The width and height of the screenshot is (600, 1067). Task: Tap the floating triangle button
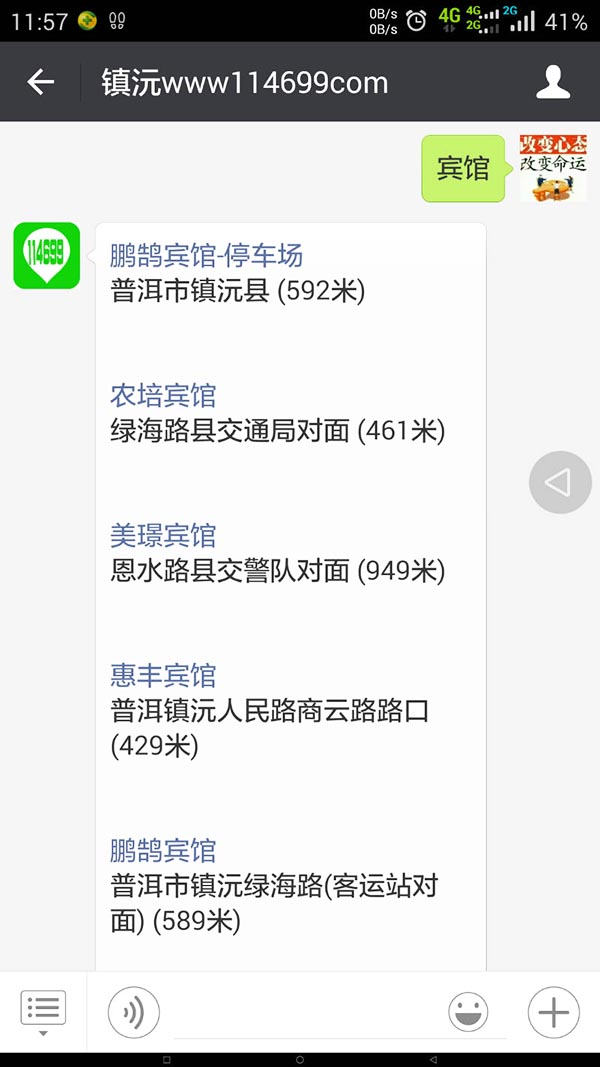[560, 482]
